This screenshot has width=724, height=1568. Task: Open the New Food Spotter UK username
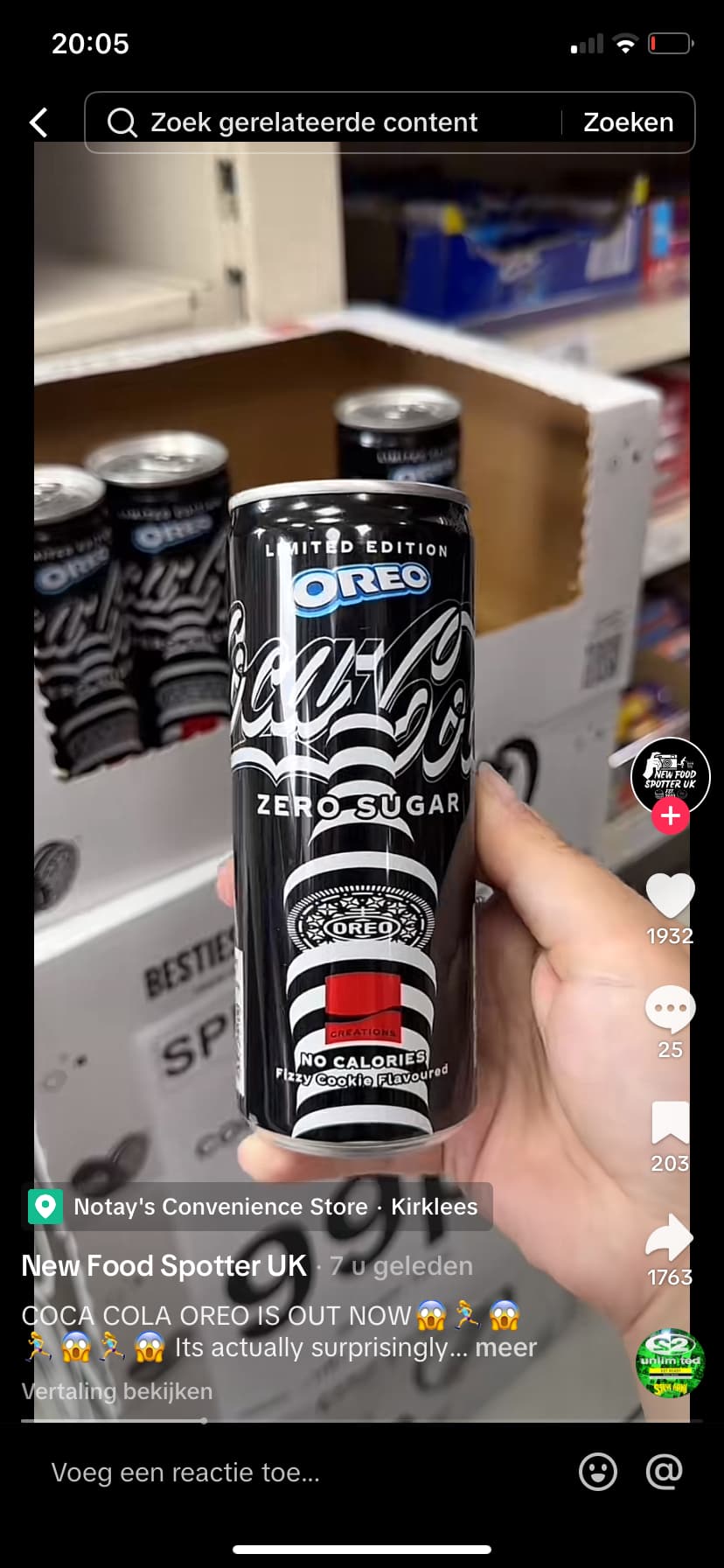point(164,1266)
